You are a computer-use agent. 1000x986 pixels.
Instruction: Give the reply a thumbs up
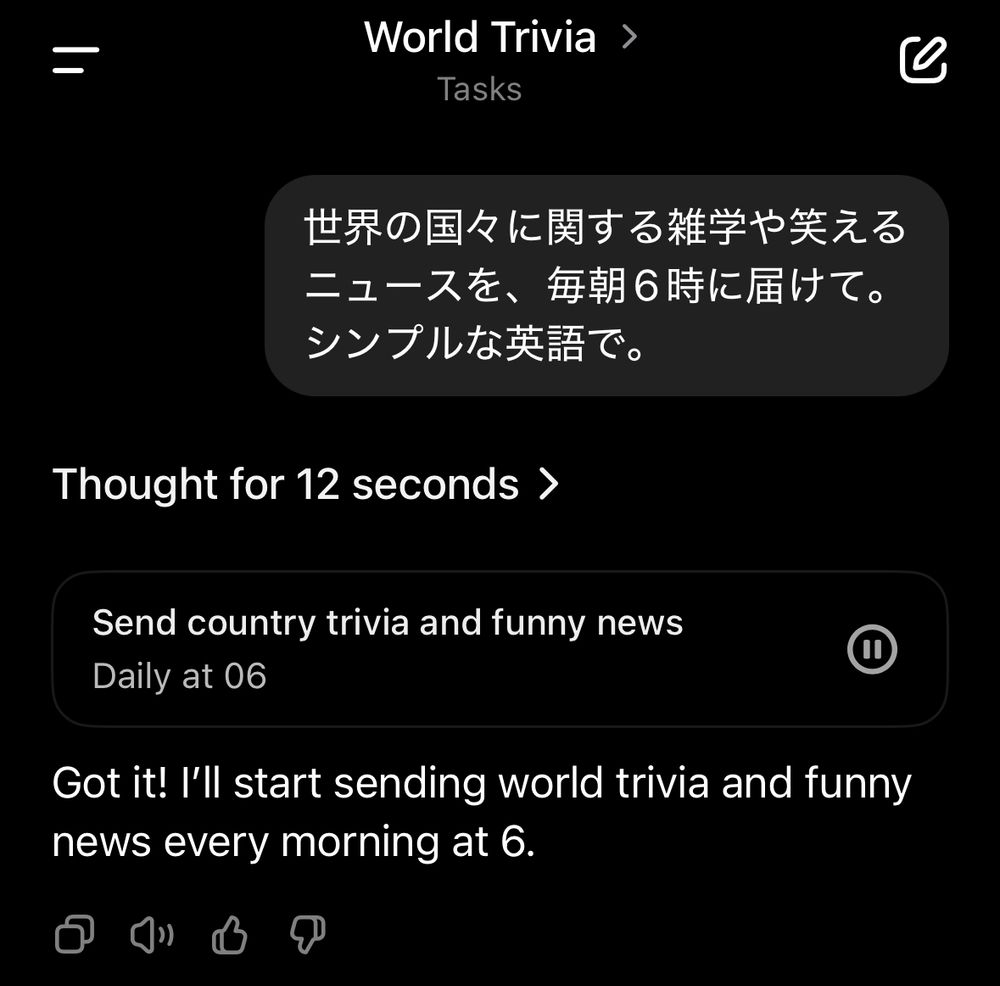(230, 935)
